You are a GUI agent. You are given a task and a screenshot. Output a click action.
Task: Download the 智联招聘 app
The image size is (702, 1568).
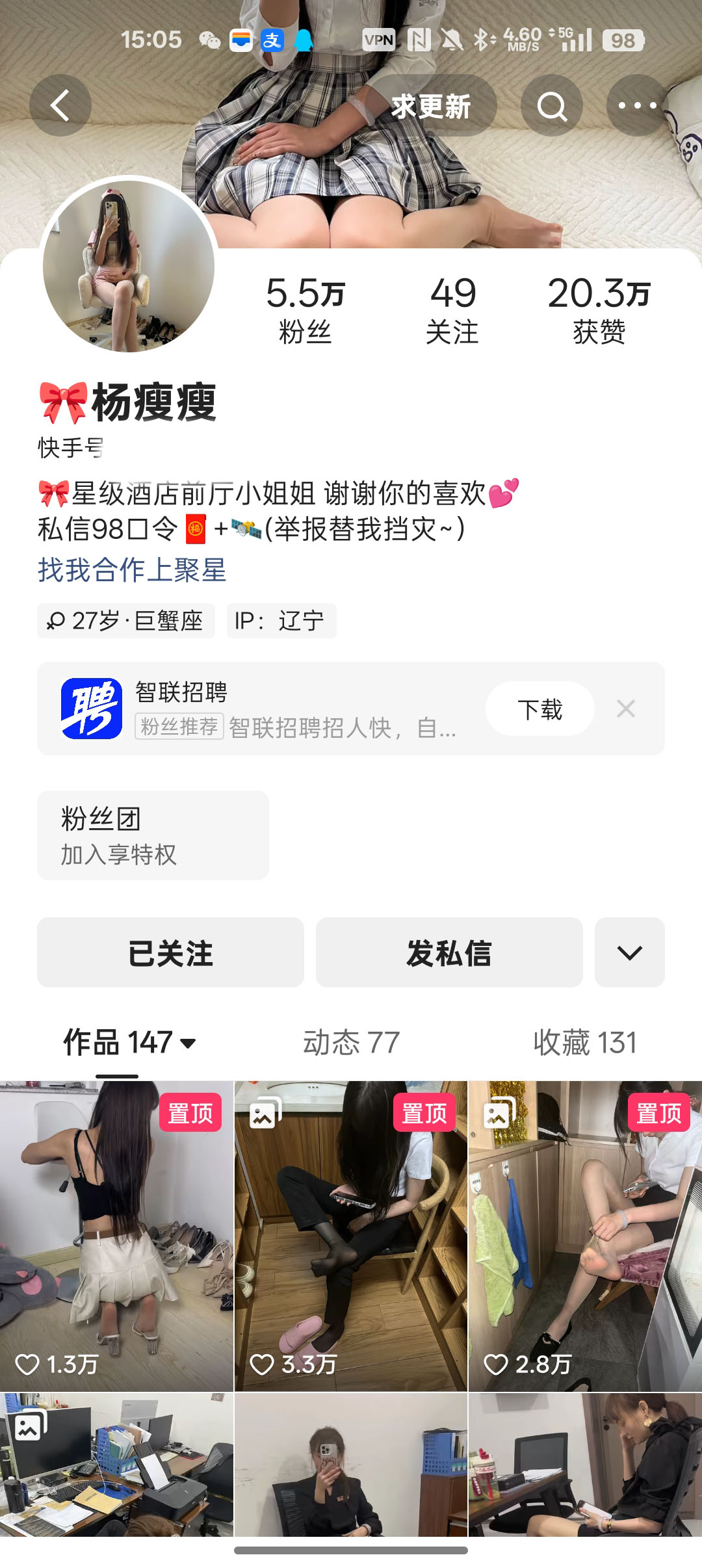click(x=539, y=709)
